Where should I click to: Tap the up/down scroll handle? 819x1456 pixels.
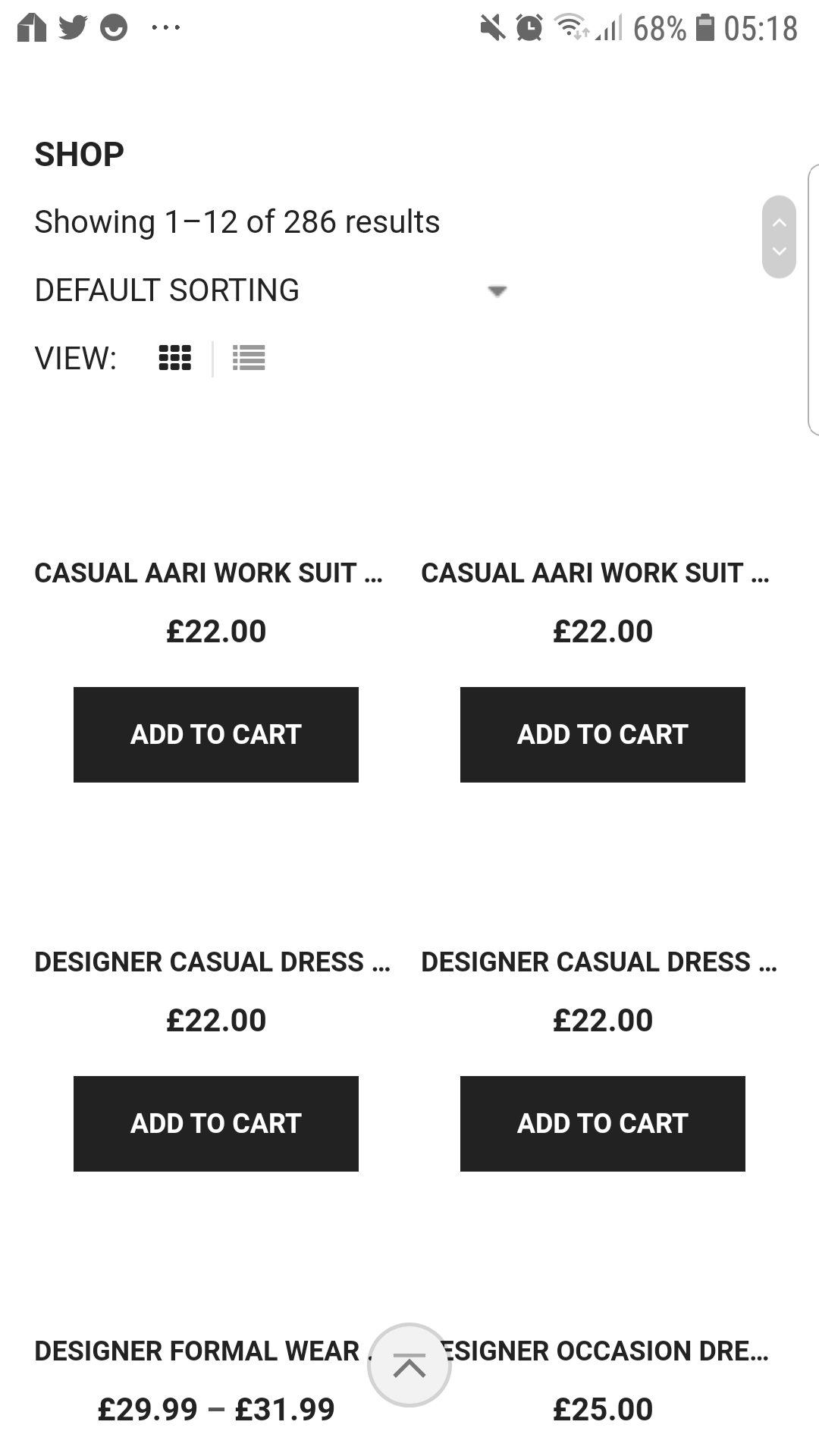779,237
